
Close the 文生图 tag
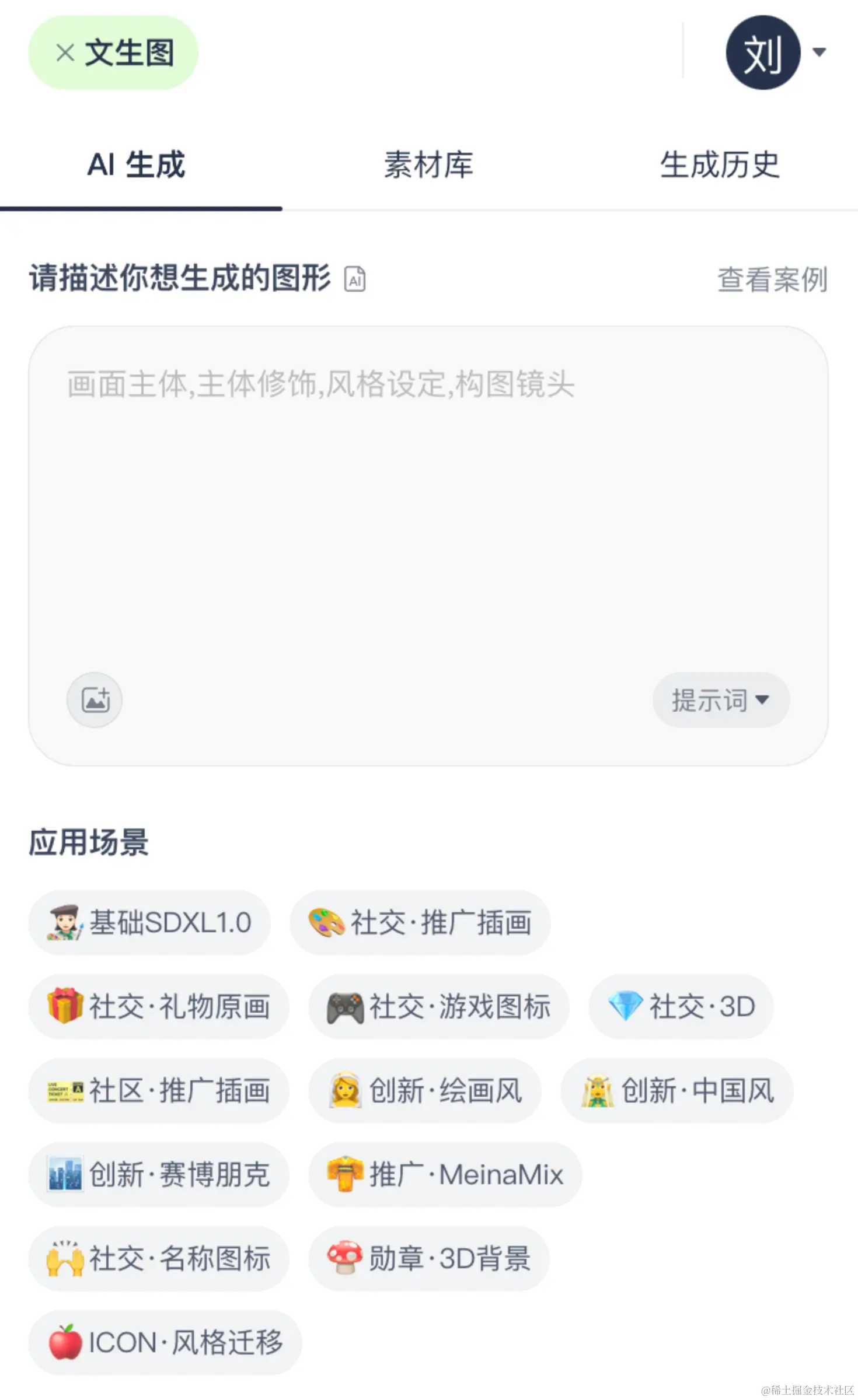pos(65,53)
